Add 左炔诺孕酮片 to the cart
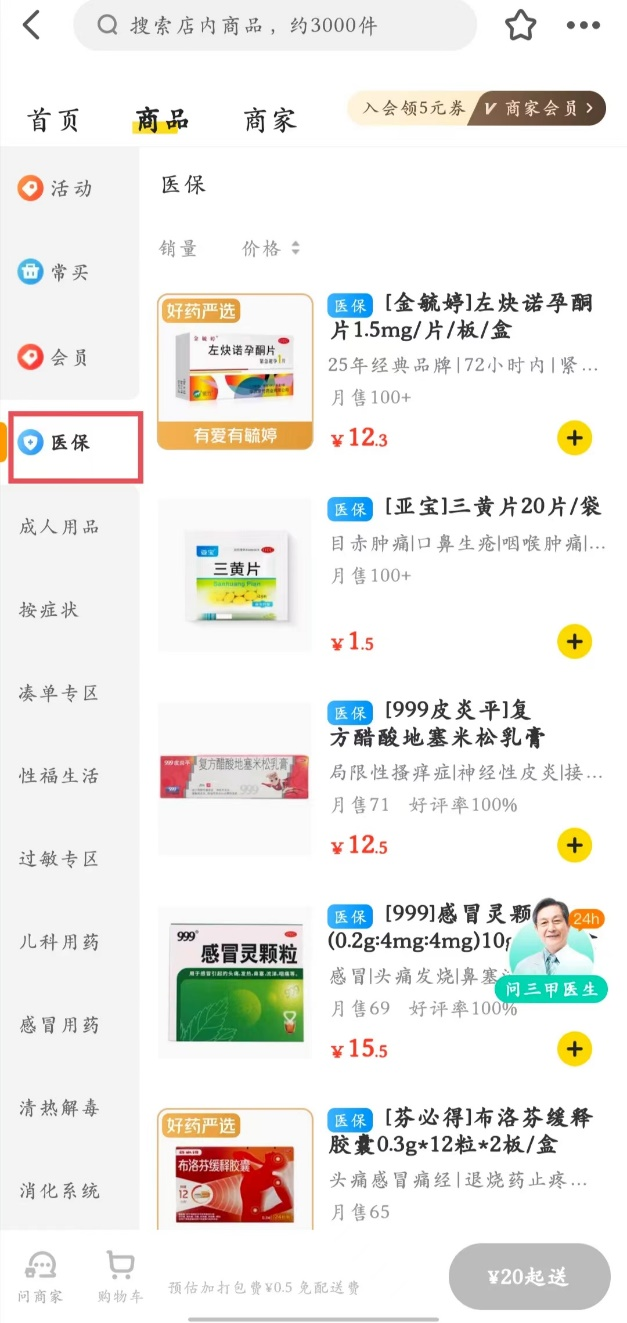Image resolution: width=627 pixels, height=1323 pixels. (574, 438)
